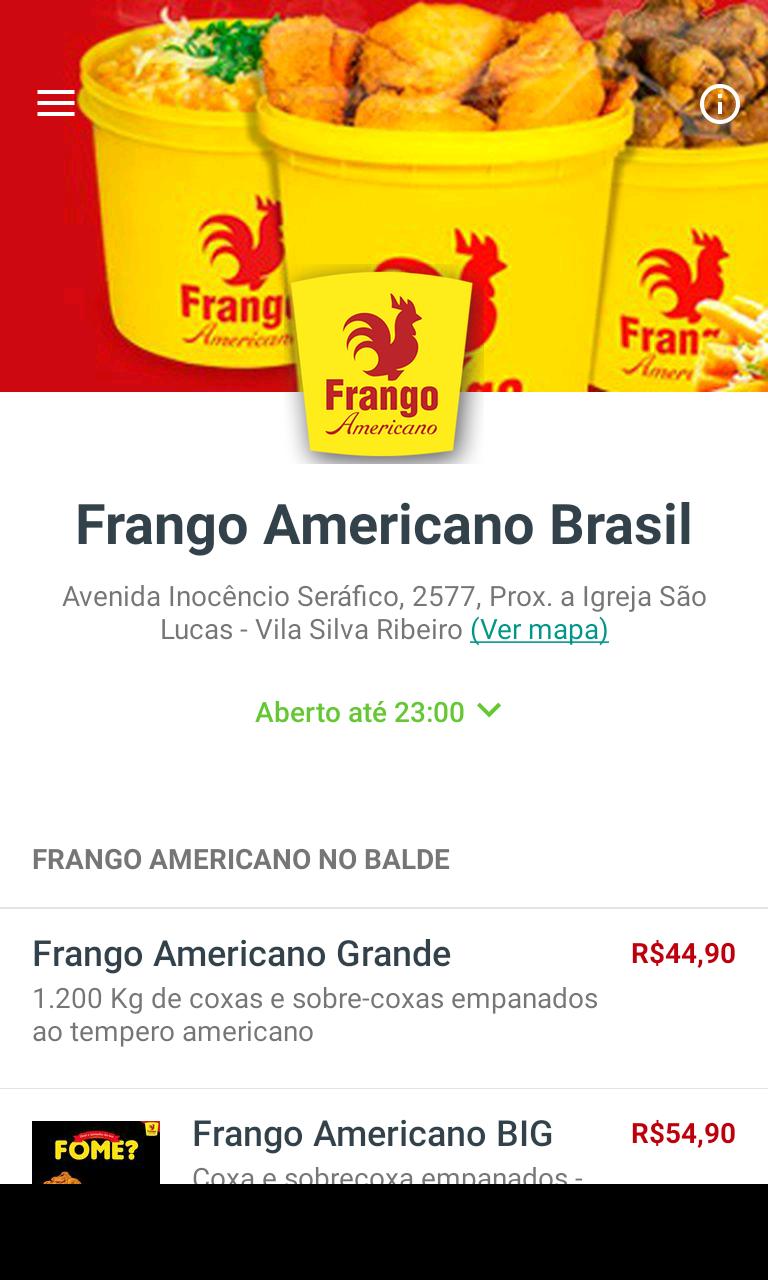Tap the FRANGO AMERICANO NO BALDE section header
Viewport: 768px width, 1280px height.
point(240,859)
